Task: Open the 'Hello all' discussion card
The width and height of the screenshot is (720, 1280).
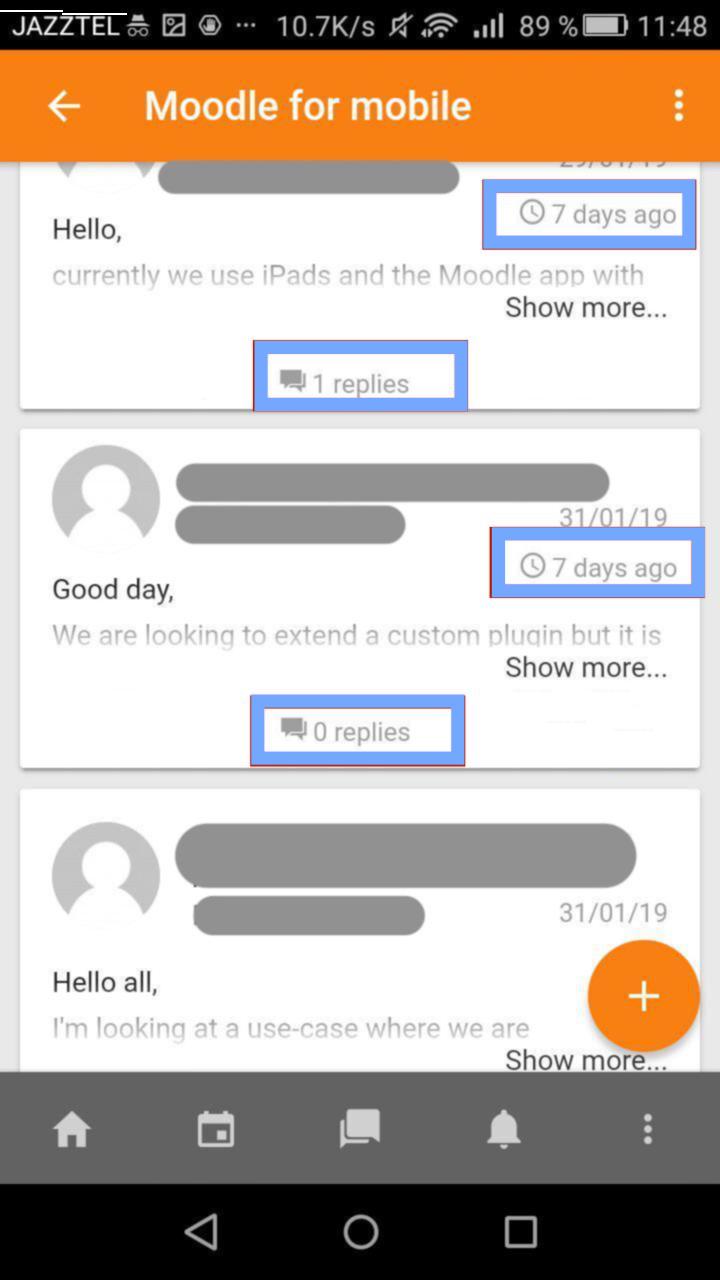Action: (x=360, y=930)
